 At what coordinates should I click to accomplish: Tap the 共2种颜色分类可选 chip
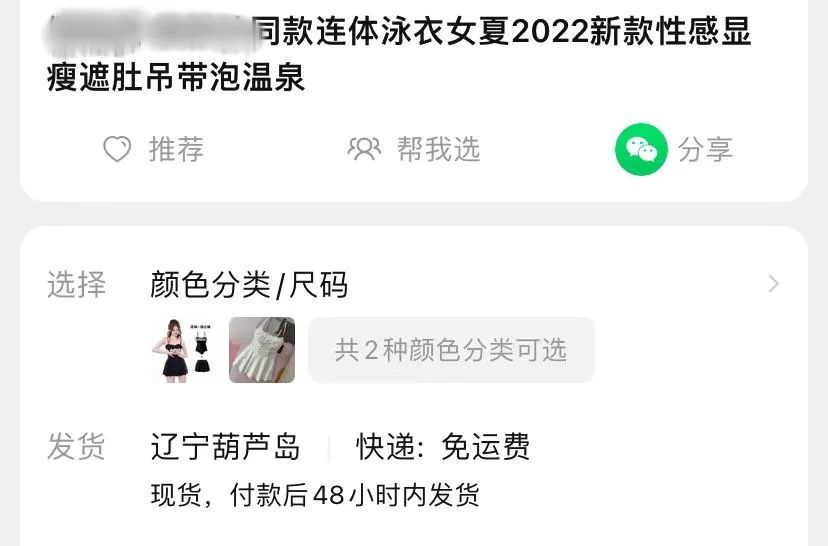(x=451, y=350)
